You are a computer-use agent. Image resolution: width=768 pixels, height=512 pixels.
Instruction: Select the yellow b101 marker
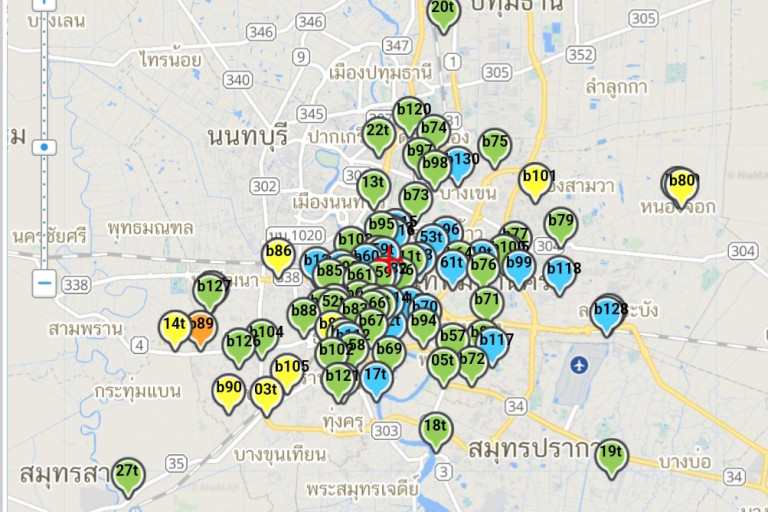[x=536, y=180]
